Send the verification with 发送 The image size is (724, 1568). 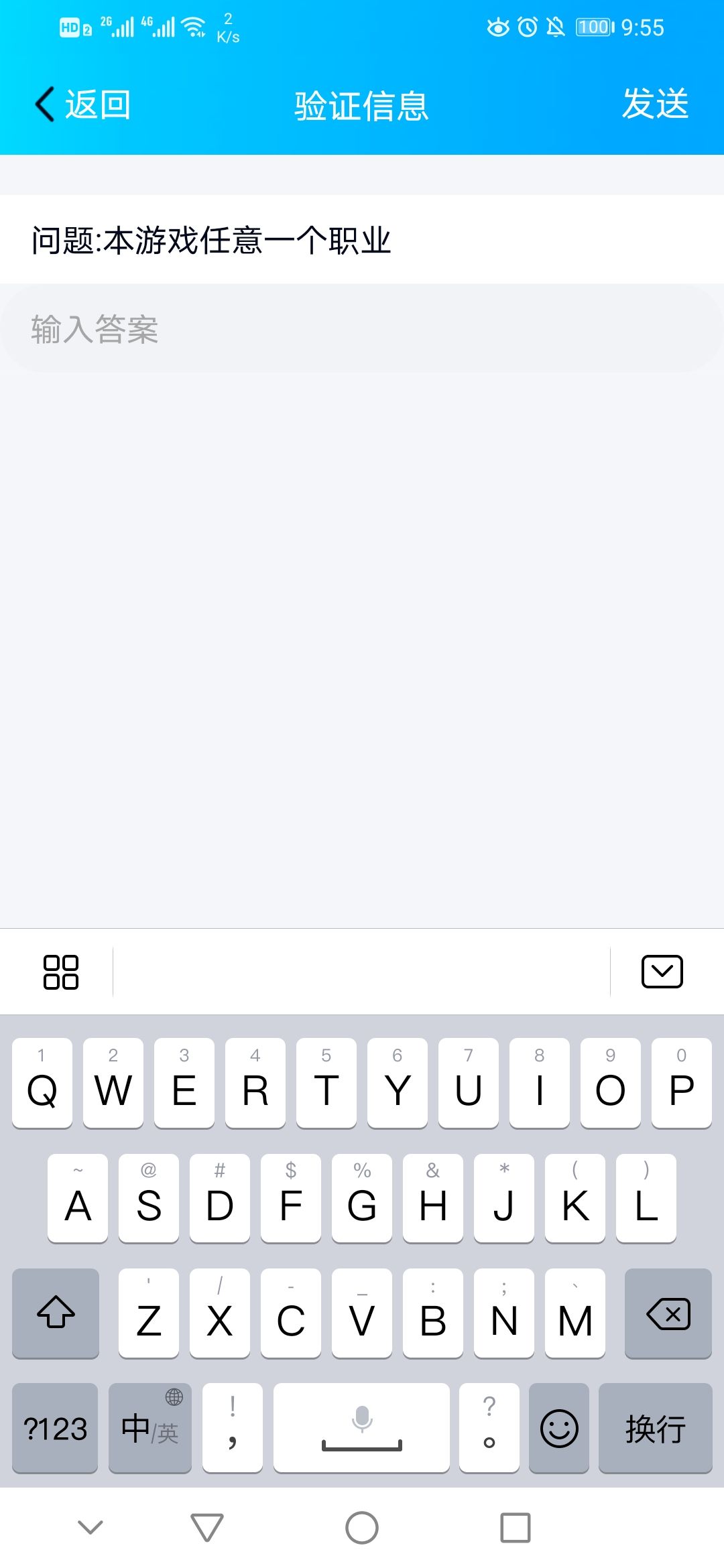coord(655,104)
